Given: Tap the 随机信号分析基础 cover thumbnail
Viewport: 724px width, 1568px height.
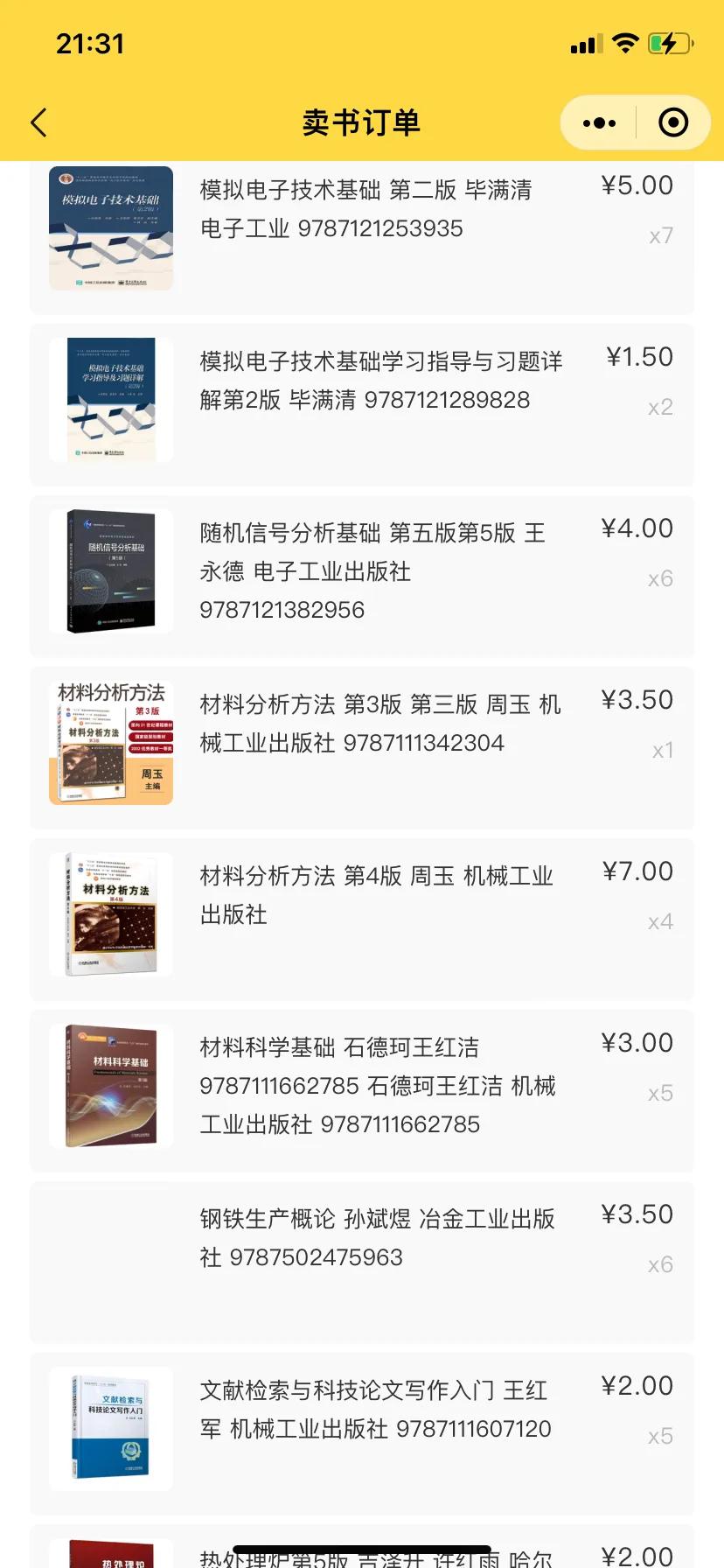Looking at the screenshot, I should 111,570.
